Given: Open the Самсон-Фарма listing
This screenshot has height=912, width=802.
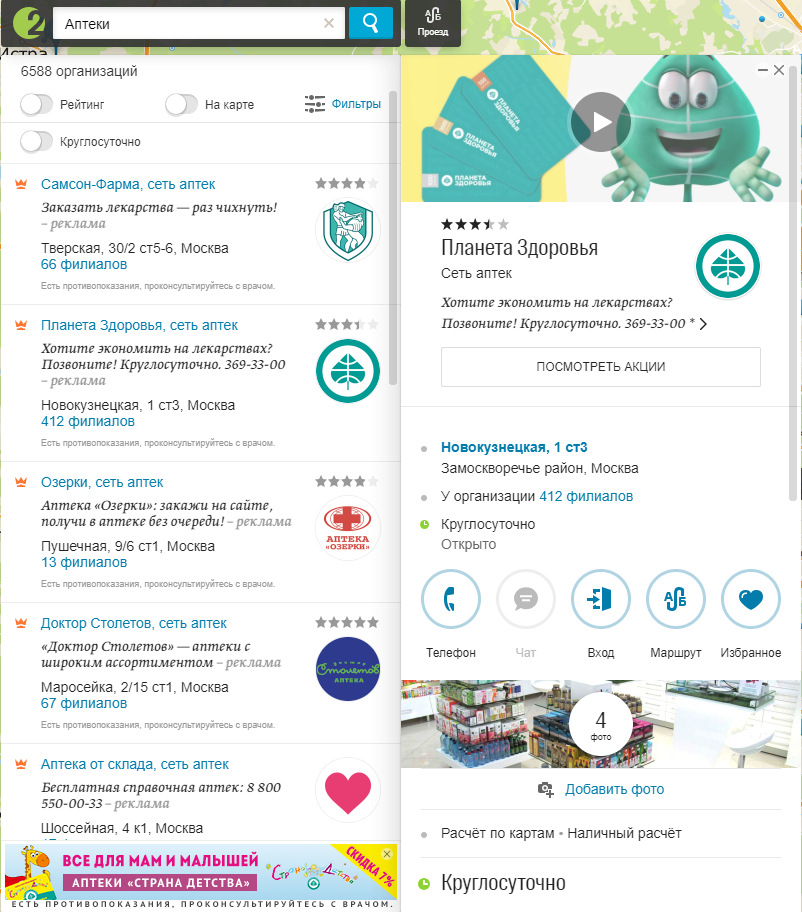Looking at the screenshot, I should (128, 184).
